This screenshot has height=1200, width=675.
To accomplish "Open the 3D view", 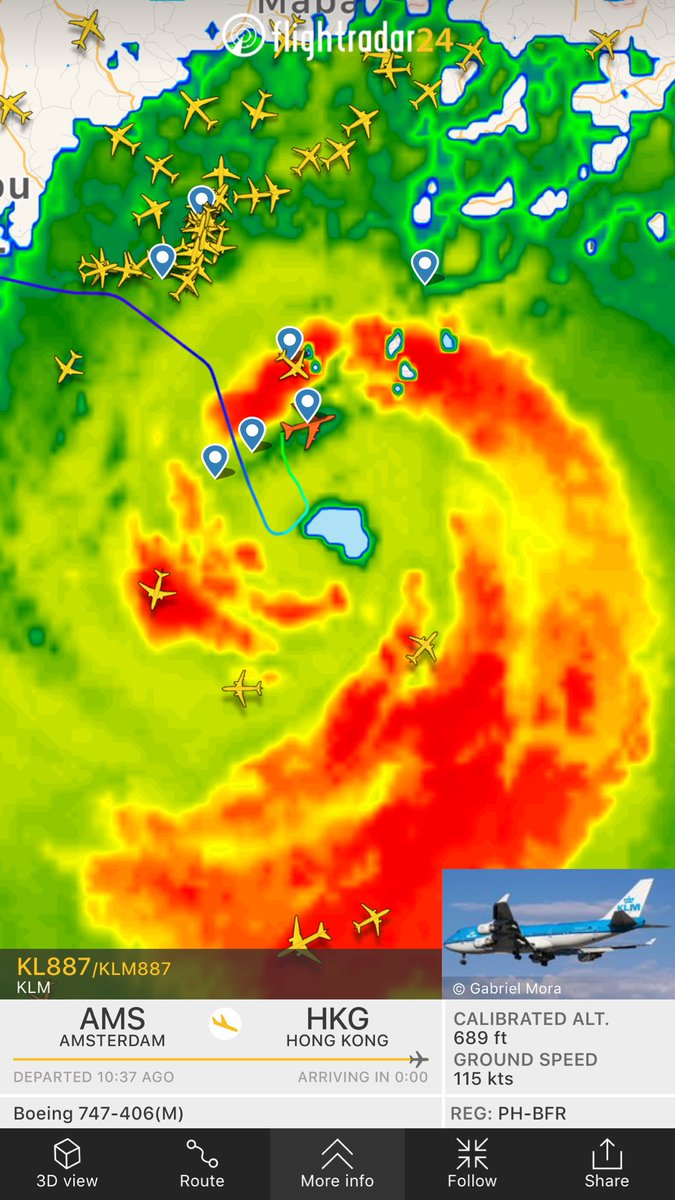I will [x=67, y=1164].
